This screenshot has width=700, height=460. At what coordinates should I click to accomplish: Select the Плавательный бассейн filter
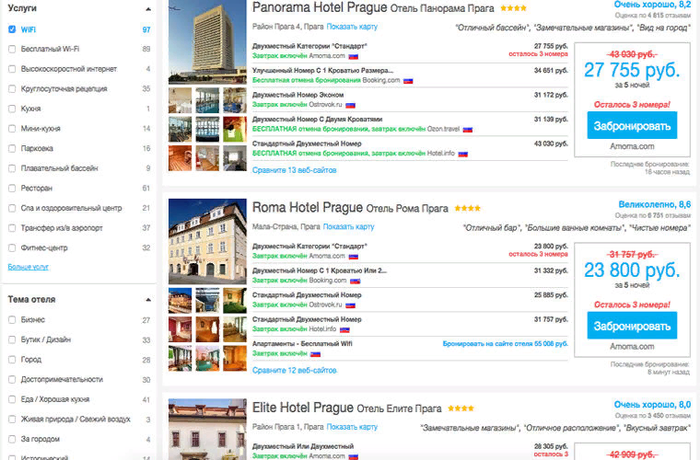(12, 168)
